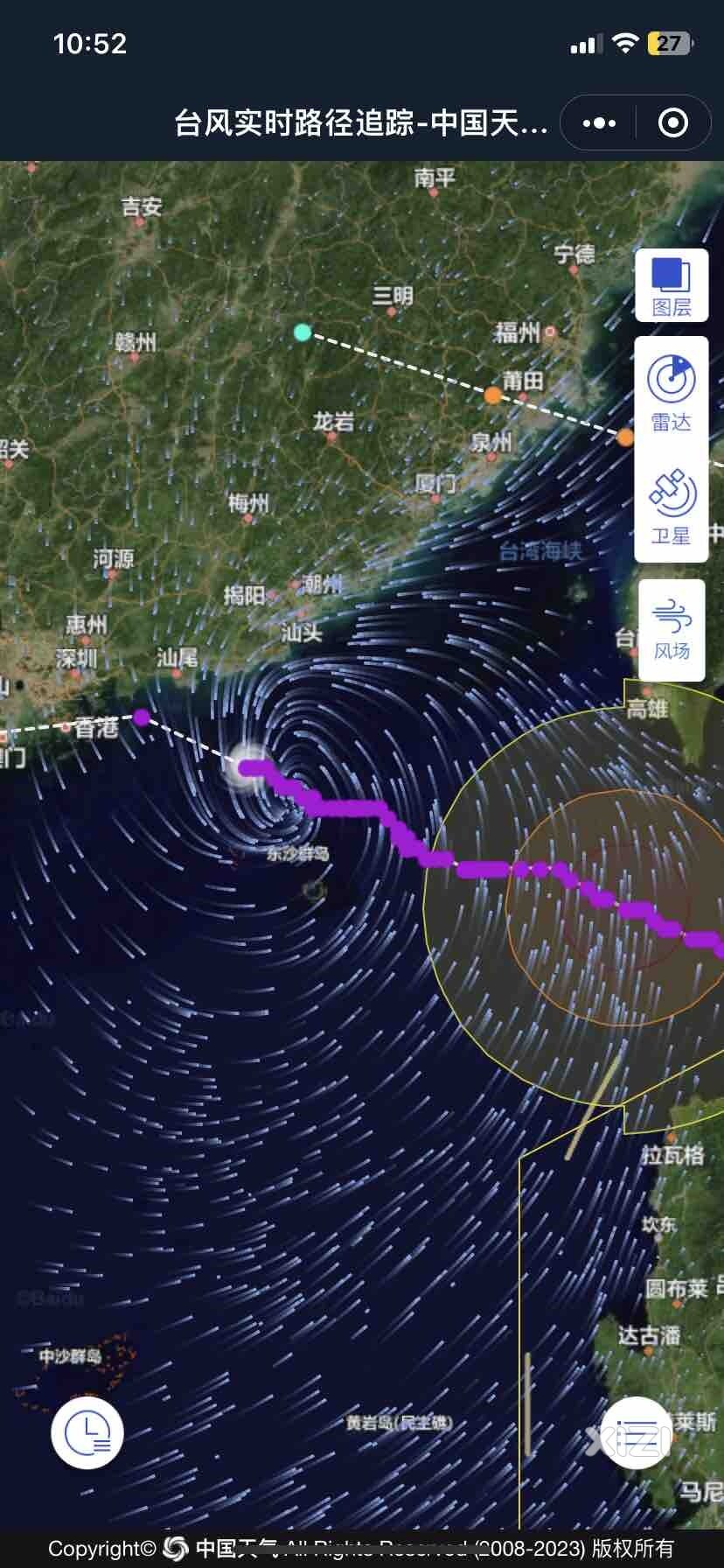
Task: Tap the cyan forecast point near 三明
Action: (x=303, y=332)
